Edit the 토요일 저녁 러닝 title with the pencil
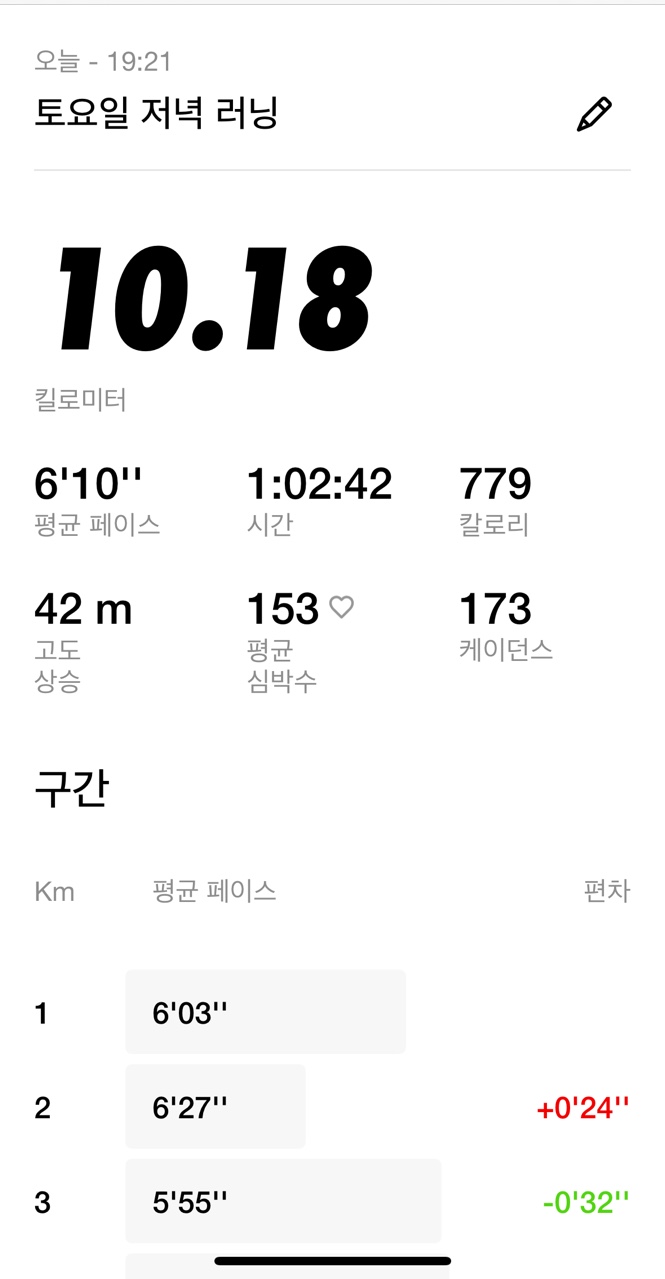Viewport: 665px width, 1279px height. click(x=594, y=115)
